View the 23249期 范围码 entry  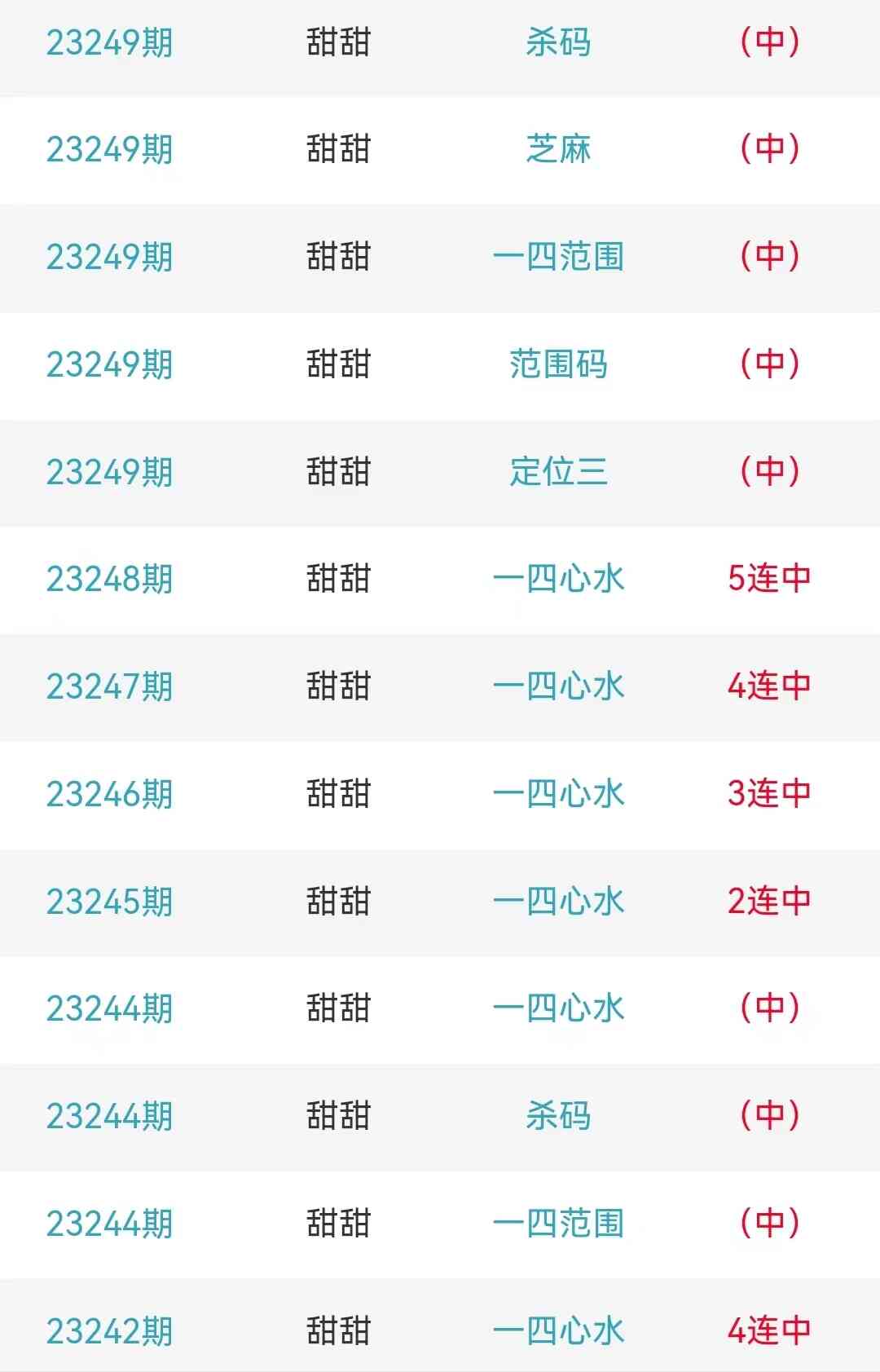tap(558, 364)
